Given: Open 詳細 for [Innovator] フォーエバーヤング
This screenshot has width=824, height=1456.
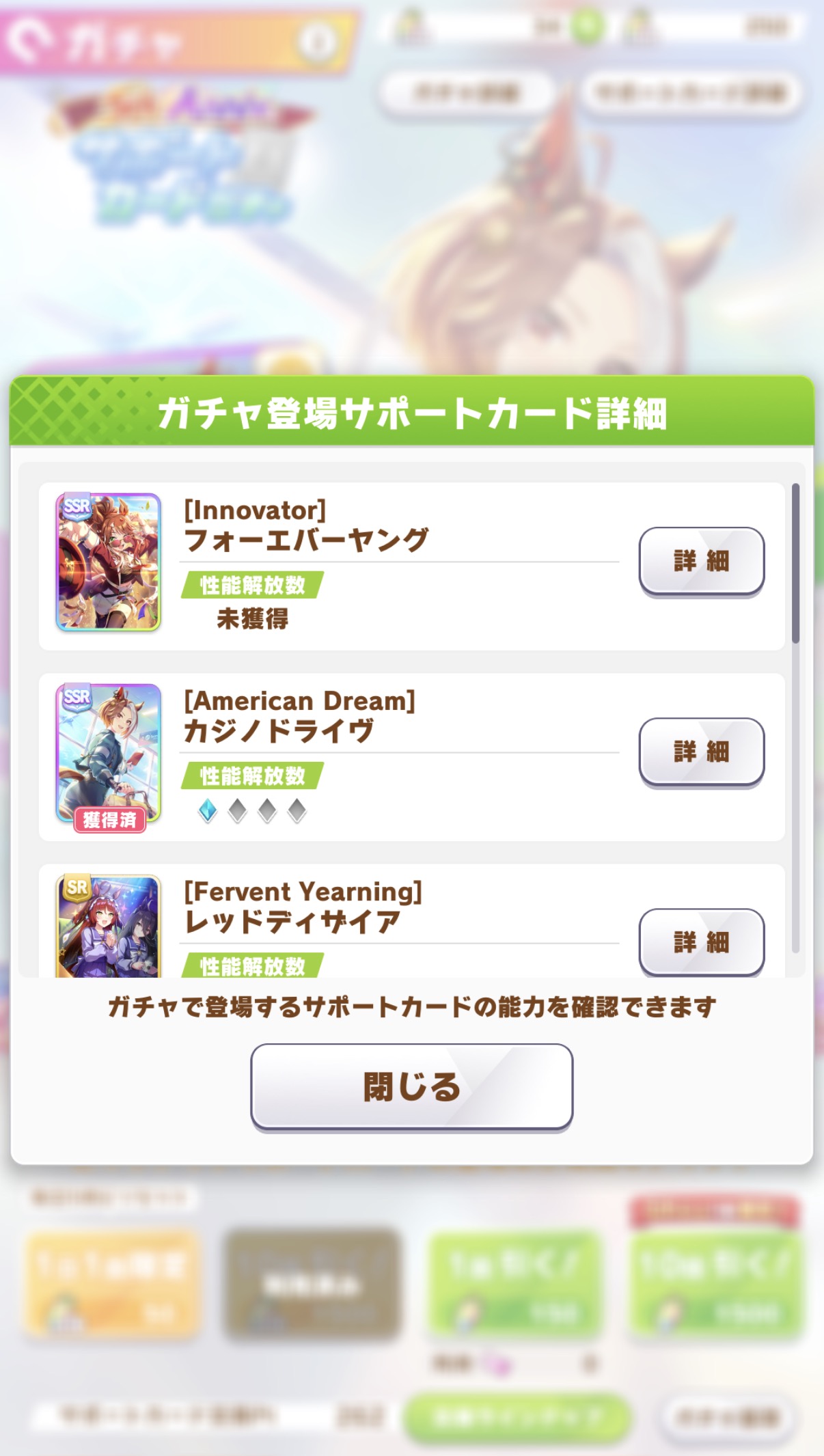Looking at the screenshot, I should click(x=701, y=561).
